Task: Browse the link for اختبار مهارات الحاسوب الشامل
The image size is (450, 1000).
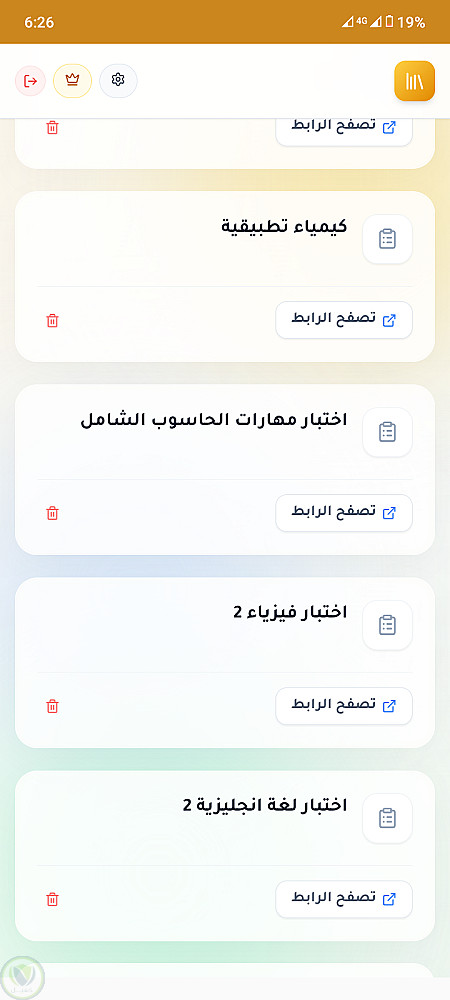Action: [x=344, y=513]
